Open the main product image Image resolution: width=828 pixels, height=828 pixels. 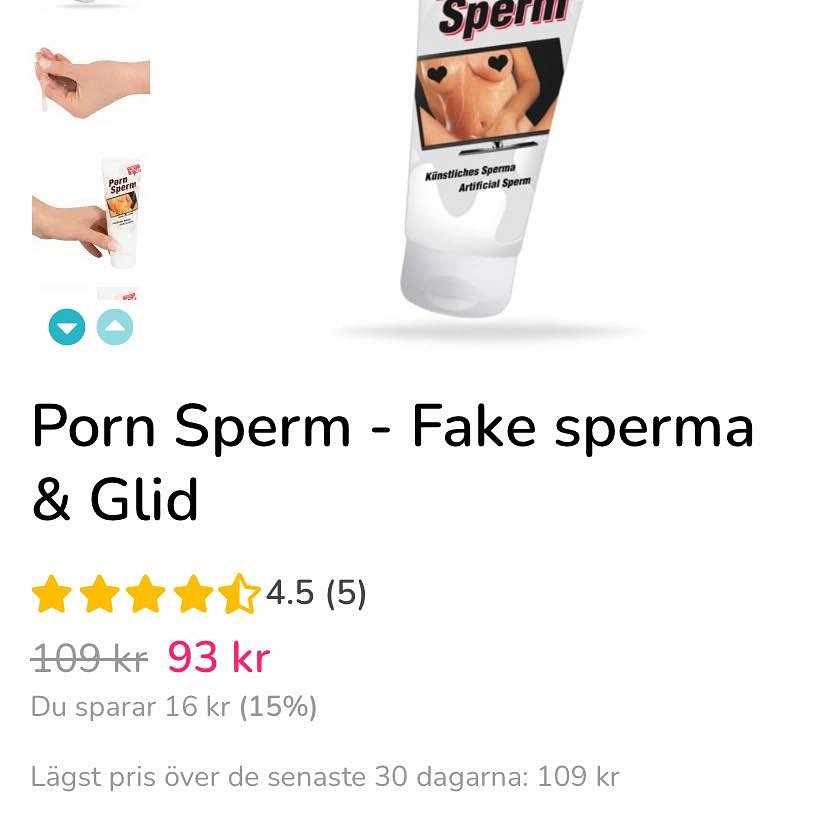coord(488,150)
